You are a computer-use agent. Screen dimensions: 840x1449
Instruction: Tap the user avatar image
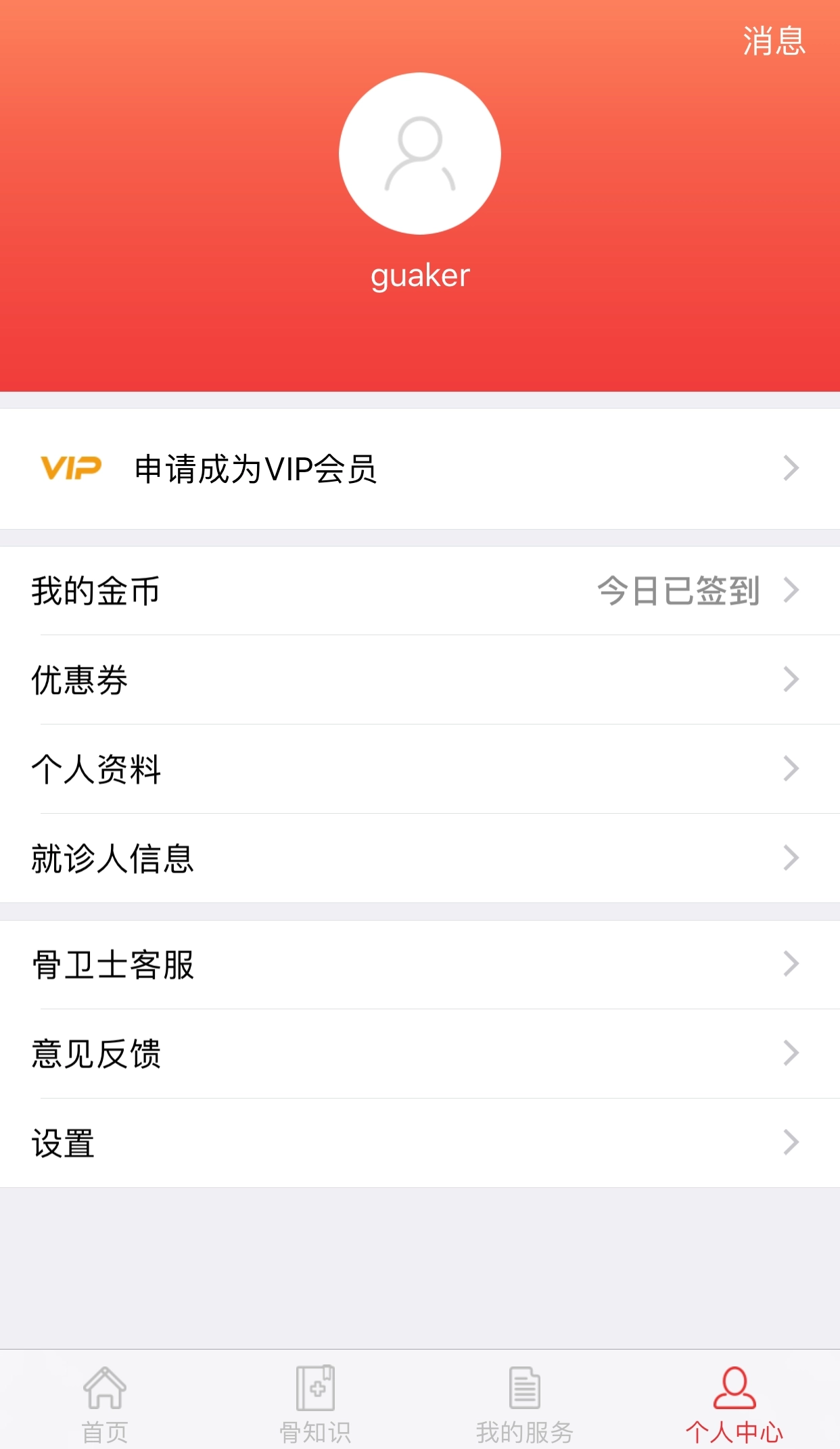[x=419, y=154]
